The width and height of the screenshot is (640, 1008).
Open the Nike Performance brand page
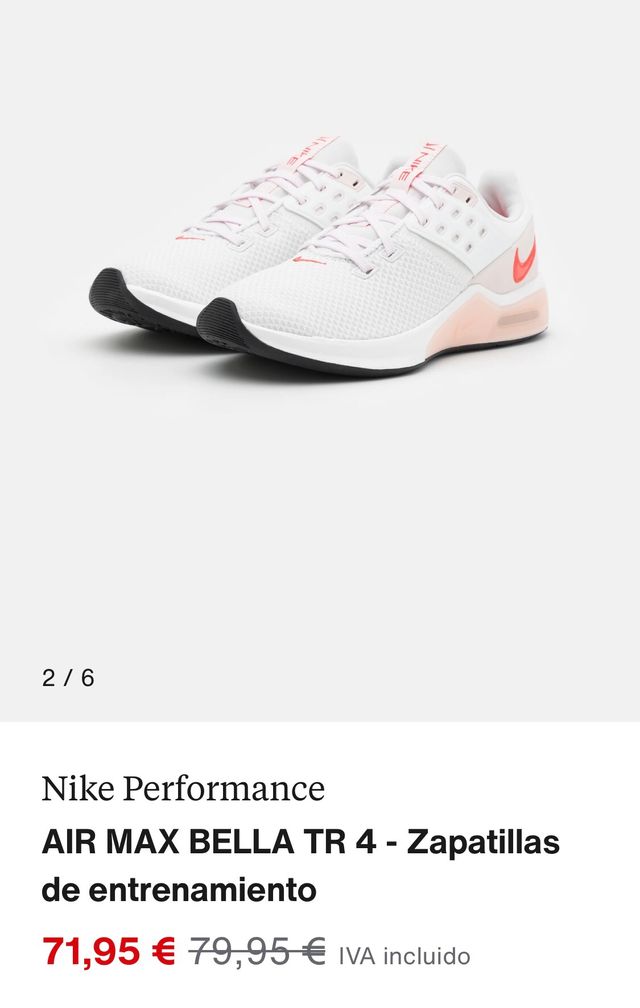183,788
